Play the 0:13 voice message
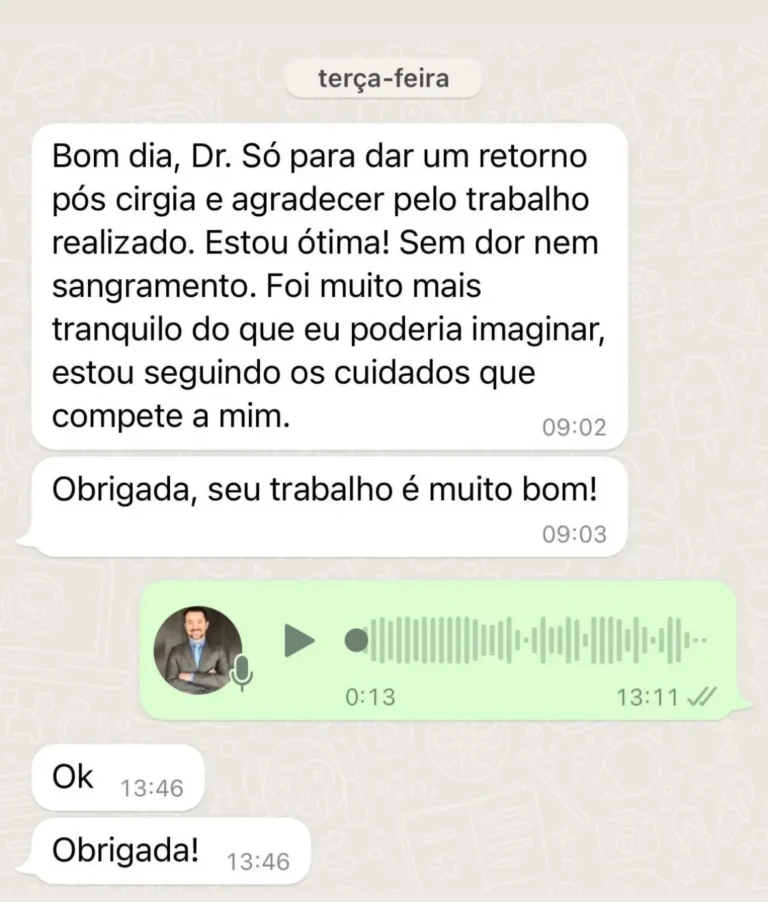 (299, 640)
